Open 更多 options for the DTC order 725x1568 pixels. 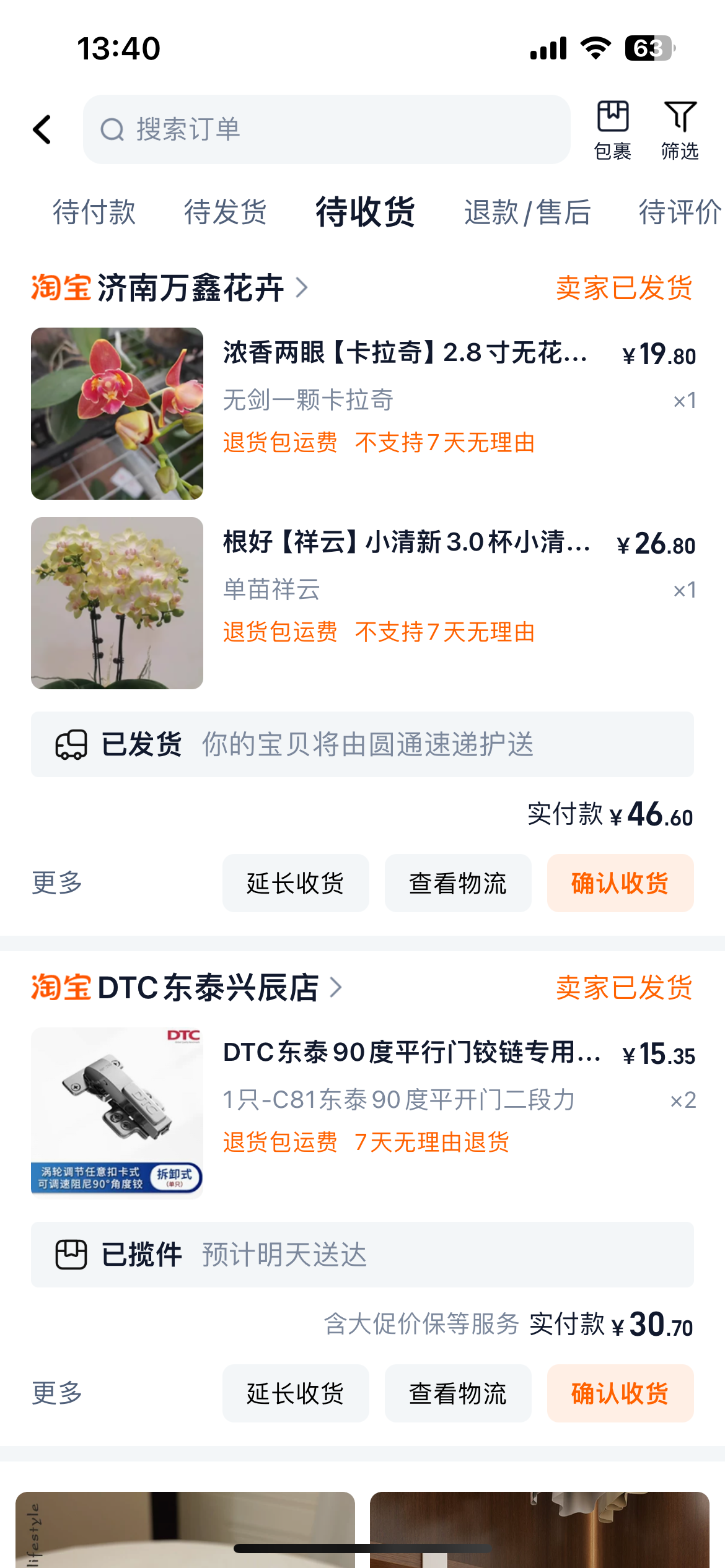[57, 1393]
